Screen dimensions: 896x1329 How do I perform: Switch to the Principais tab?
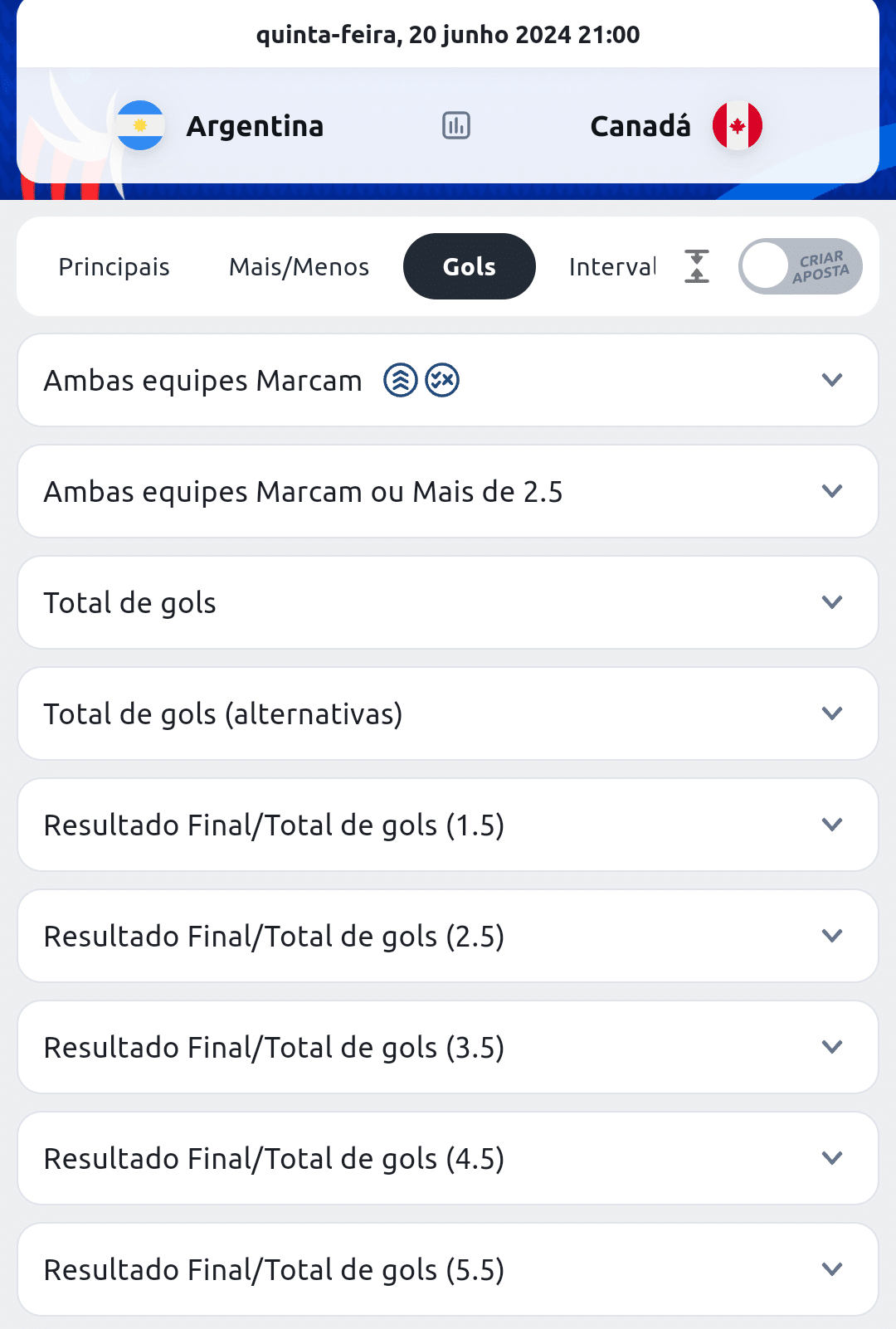click(114, 265)
